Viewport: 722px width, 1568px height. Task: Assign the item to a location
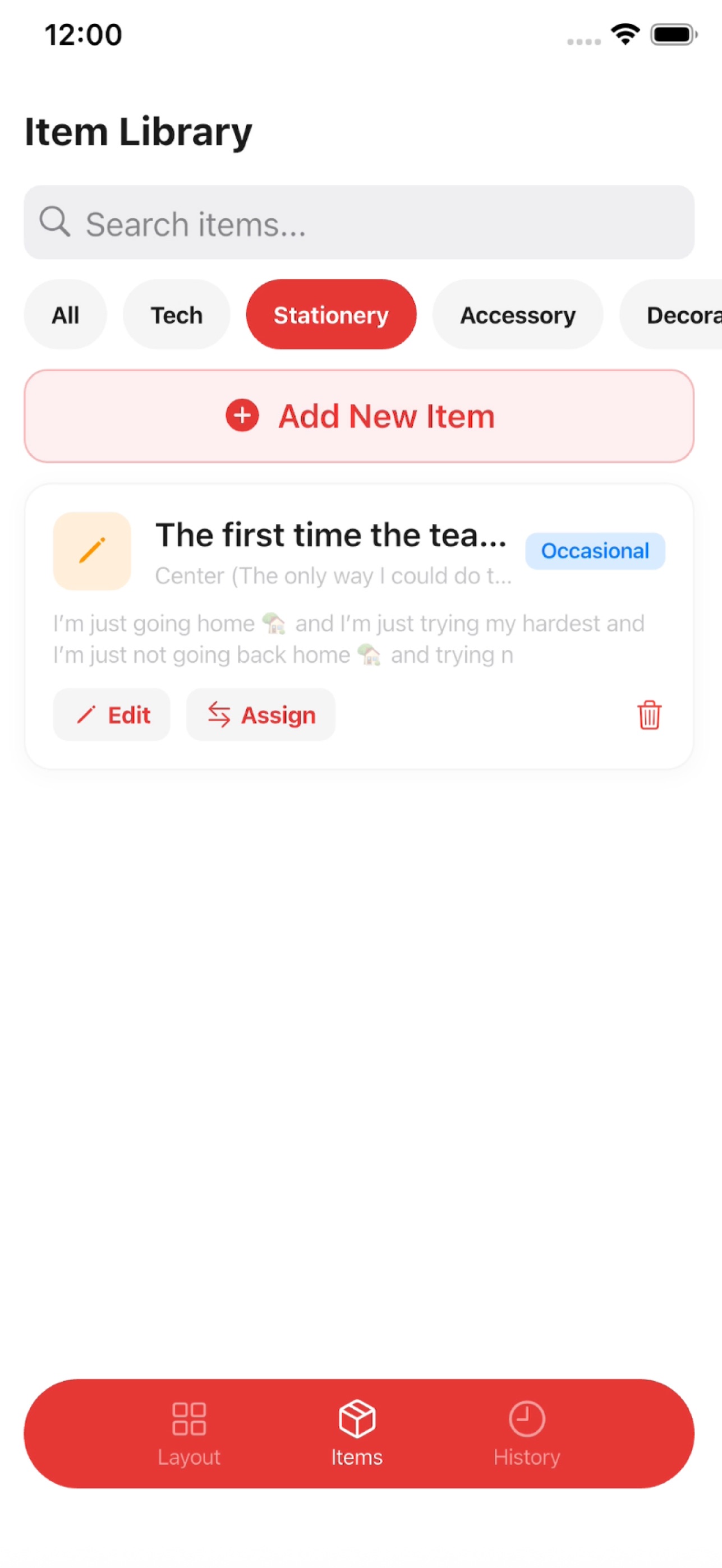click(260, 714)
